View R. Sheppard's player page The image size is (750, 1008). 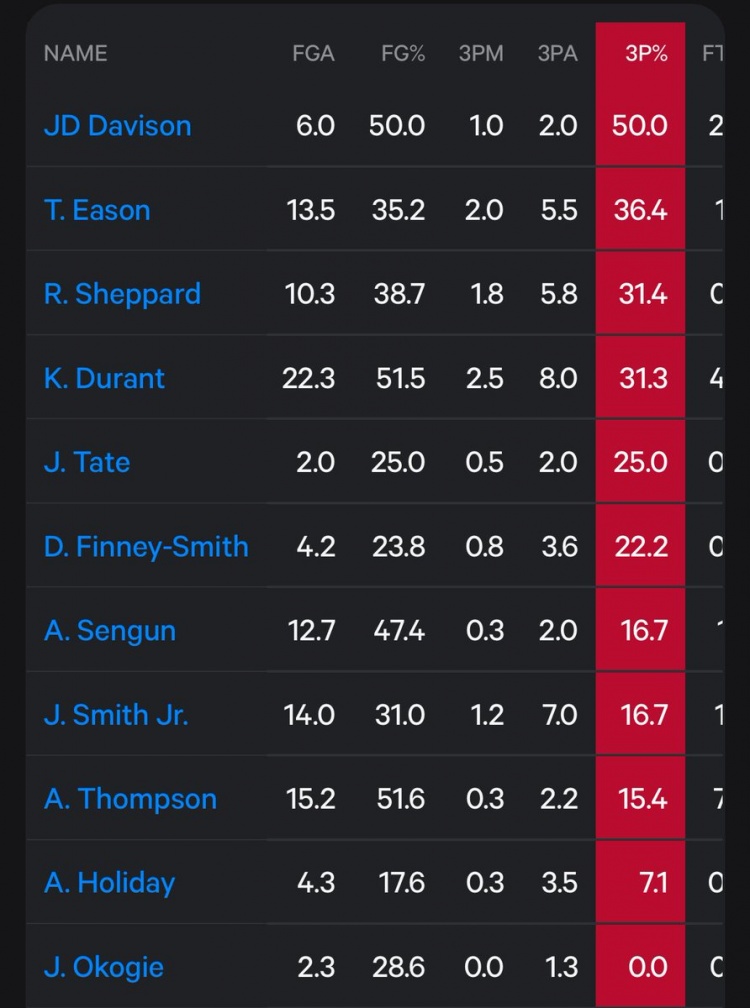[x=122, y=294]
